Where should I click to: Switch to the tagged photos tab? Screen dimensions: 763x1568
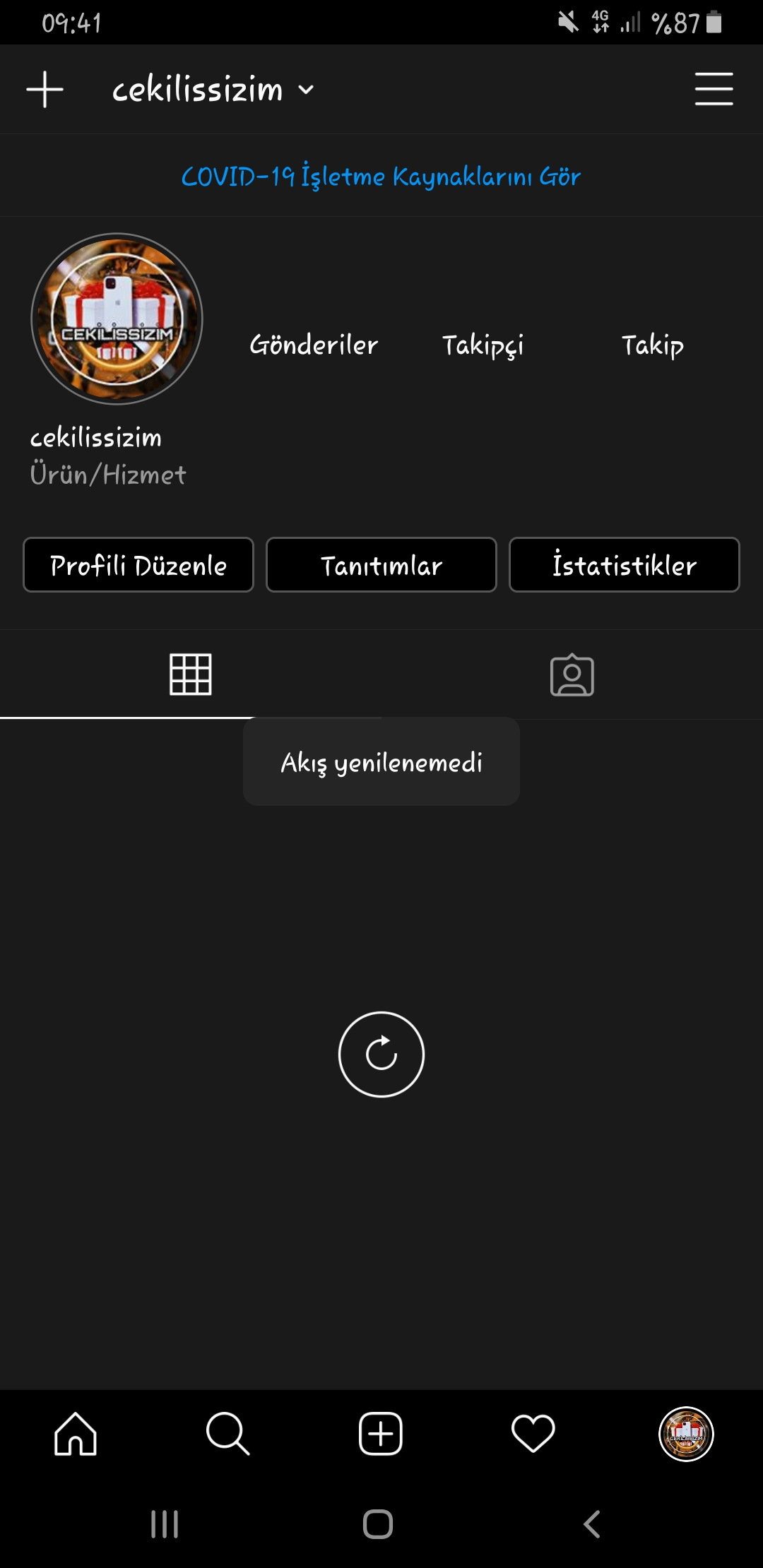click(x=572, y=675)
